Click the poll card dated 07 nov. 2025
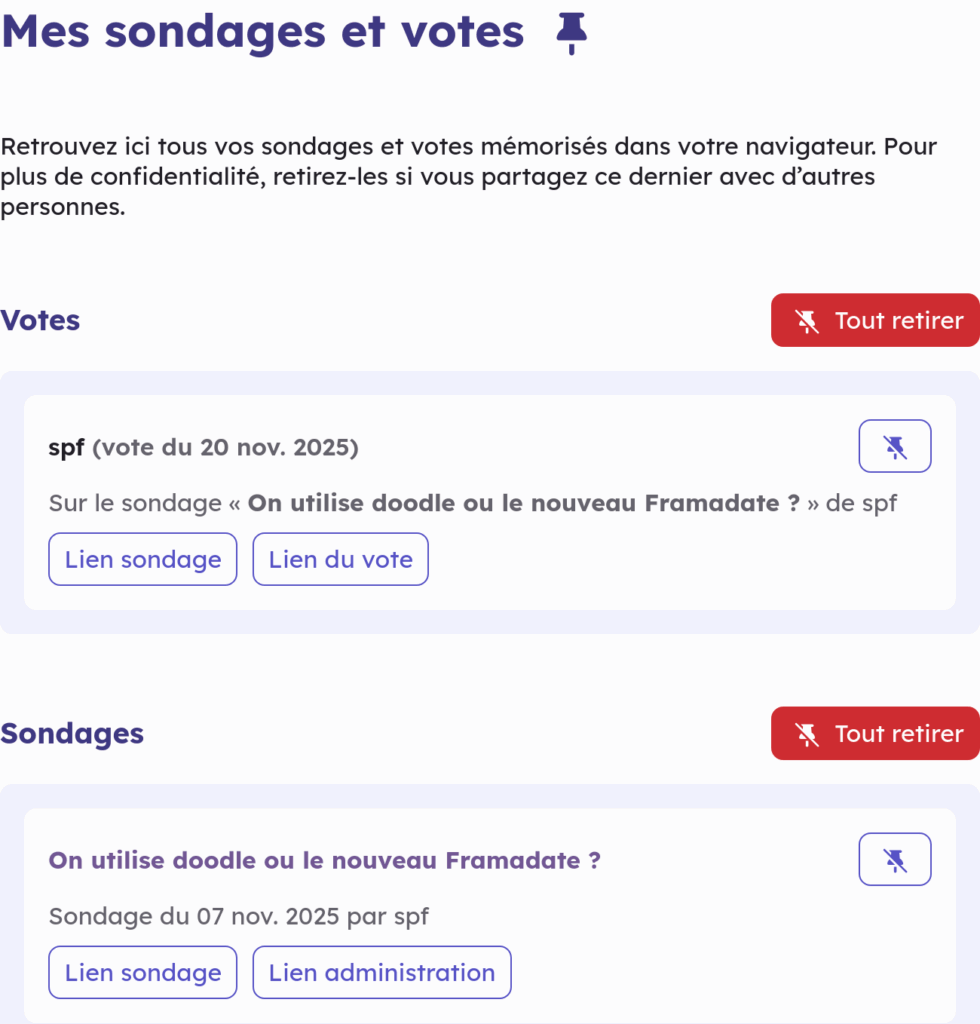Screen dimensions: 980x1024 pyautogui.click(x=238, y=916)
